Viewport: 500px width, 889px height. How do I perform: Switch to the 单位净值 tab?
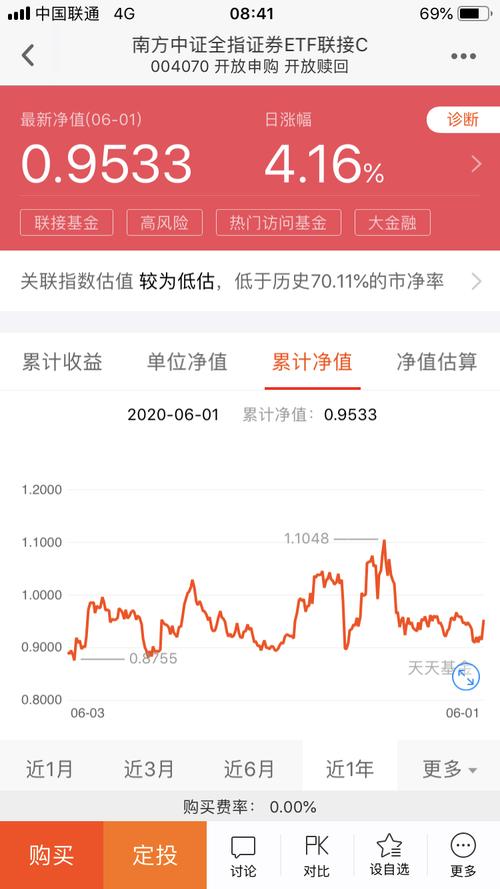187,362
